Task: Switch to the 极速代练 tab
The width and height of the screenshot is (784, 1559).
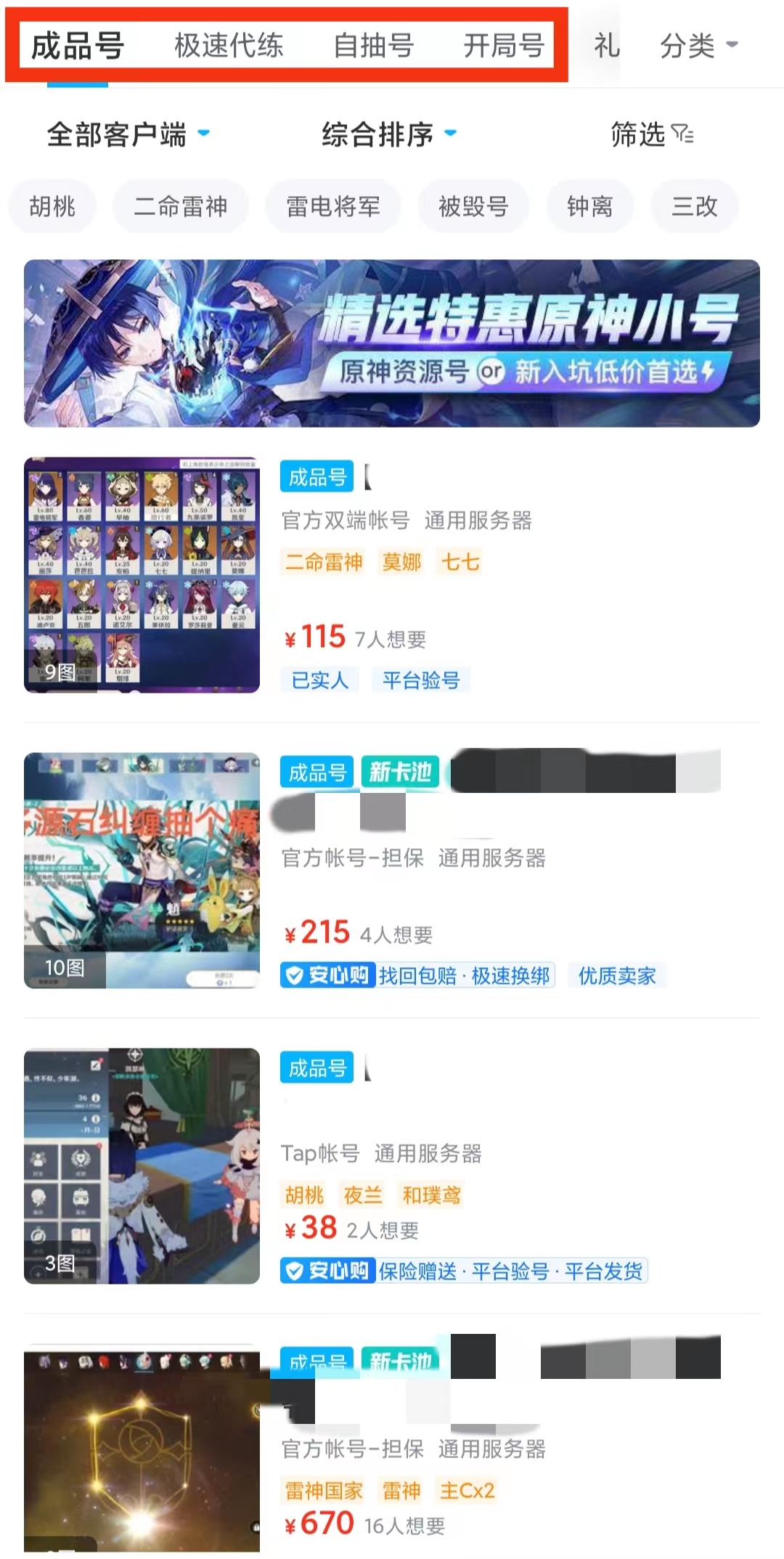Action: coord(229,46)
